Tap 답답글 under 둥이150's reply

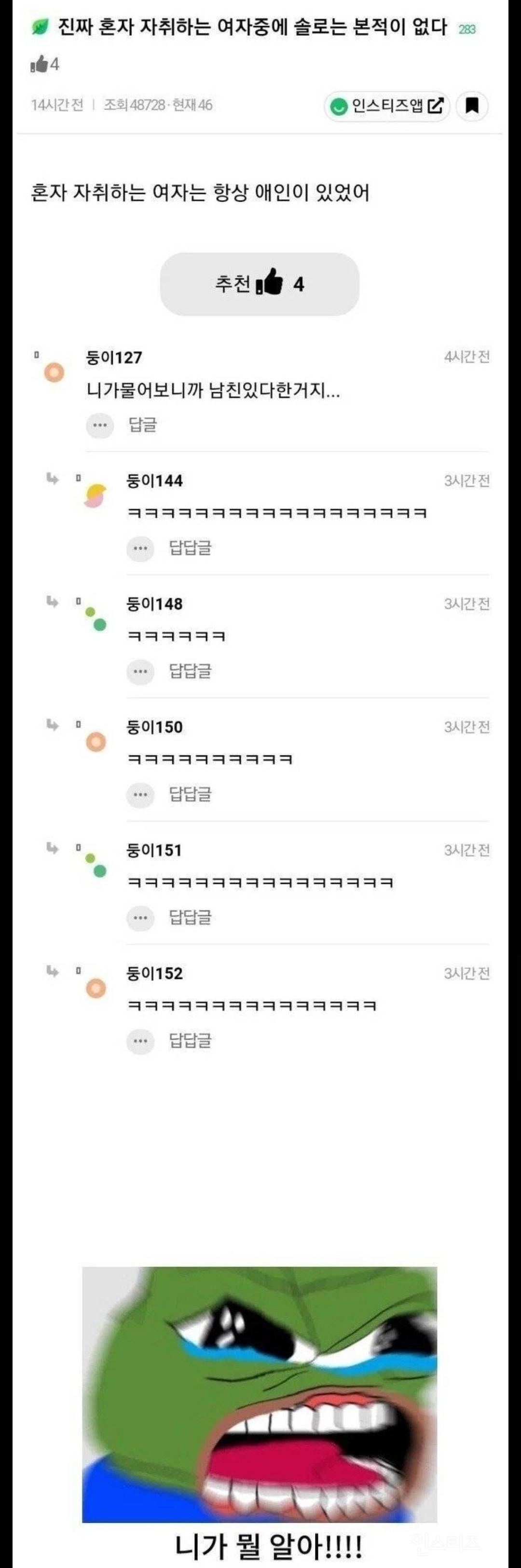point(190,794)
